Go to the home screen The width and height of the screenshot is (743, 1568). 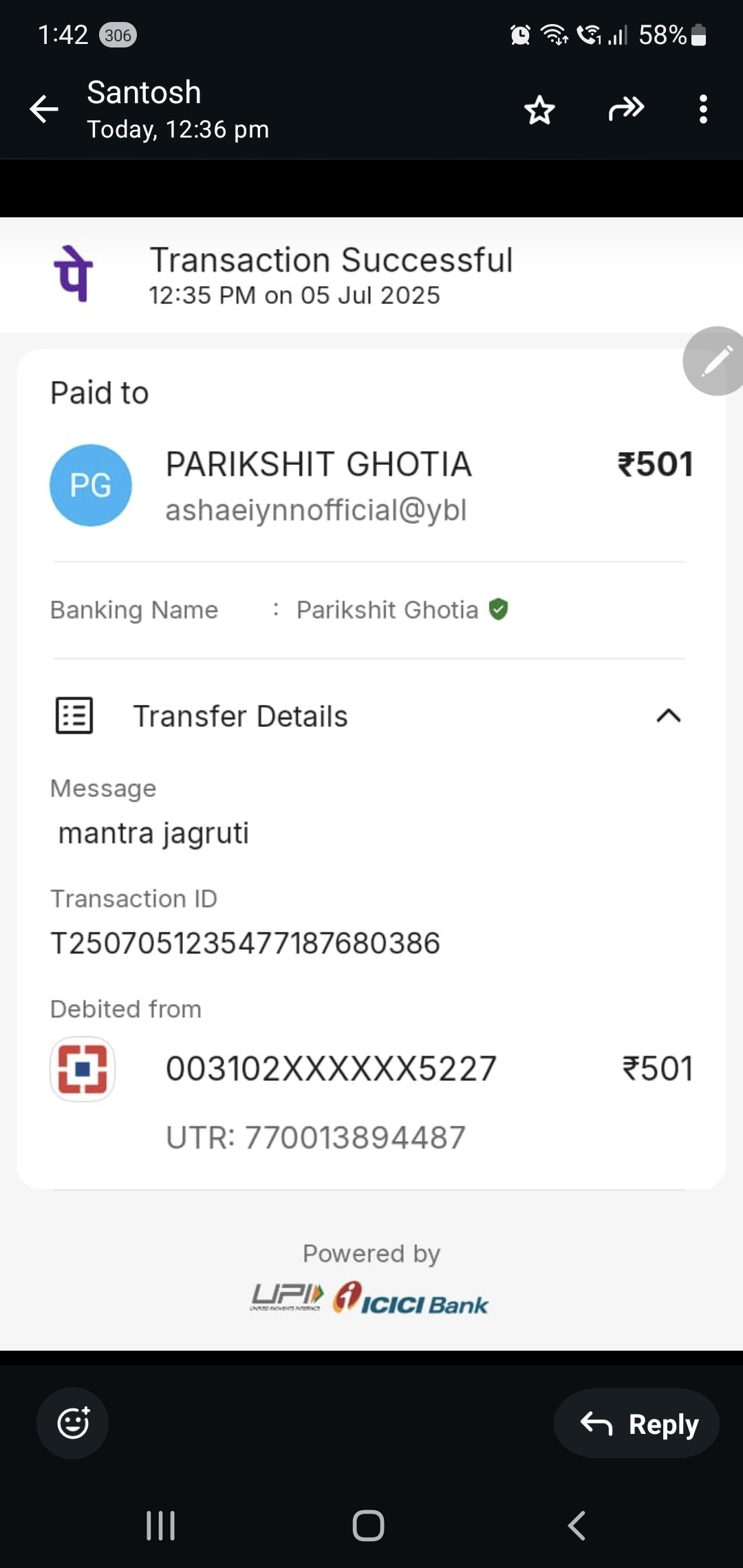pos(368,1525)
